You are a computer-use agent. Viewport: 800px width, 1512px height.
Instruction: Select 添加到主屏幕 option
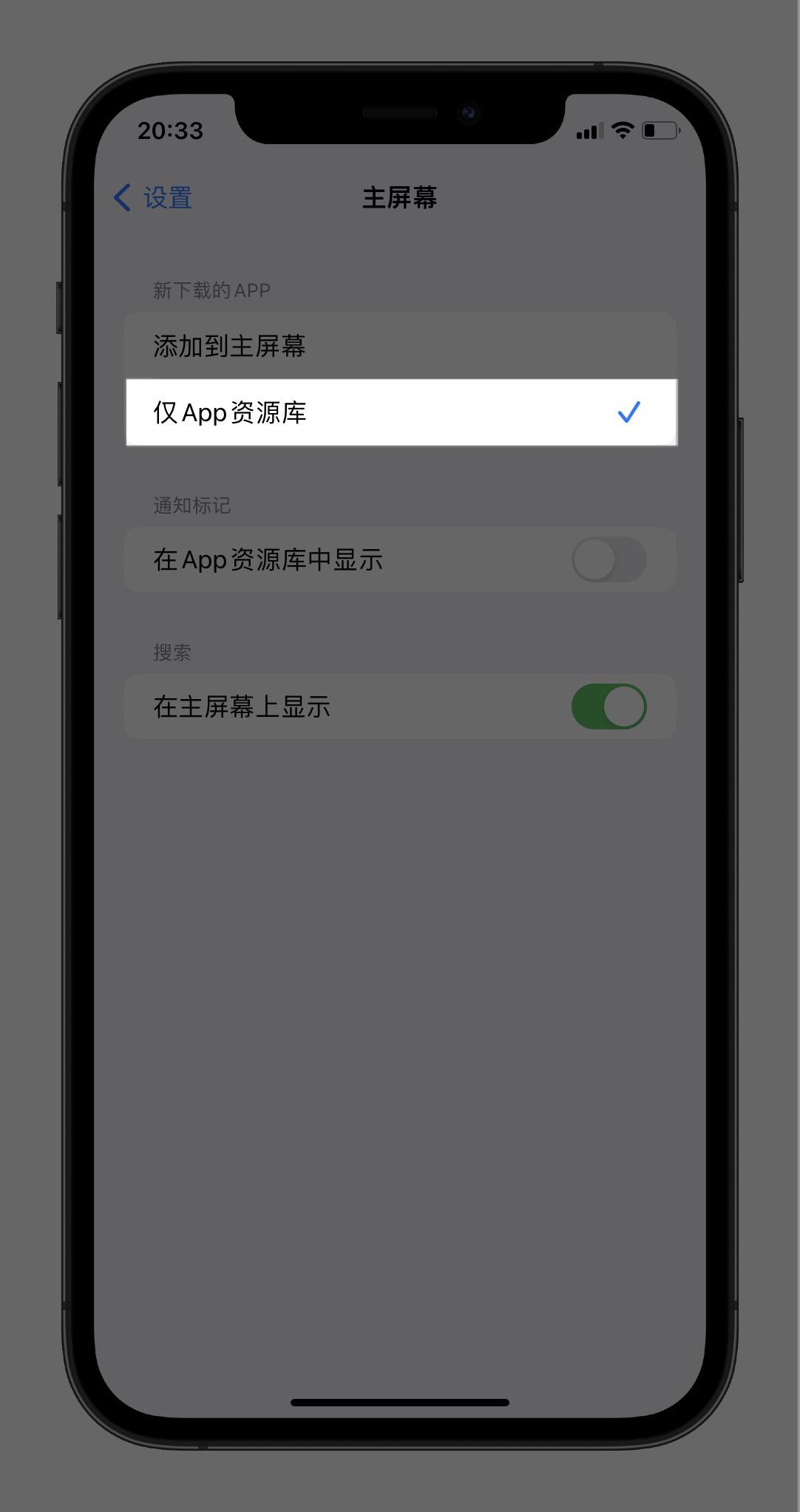pos(399,346)
